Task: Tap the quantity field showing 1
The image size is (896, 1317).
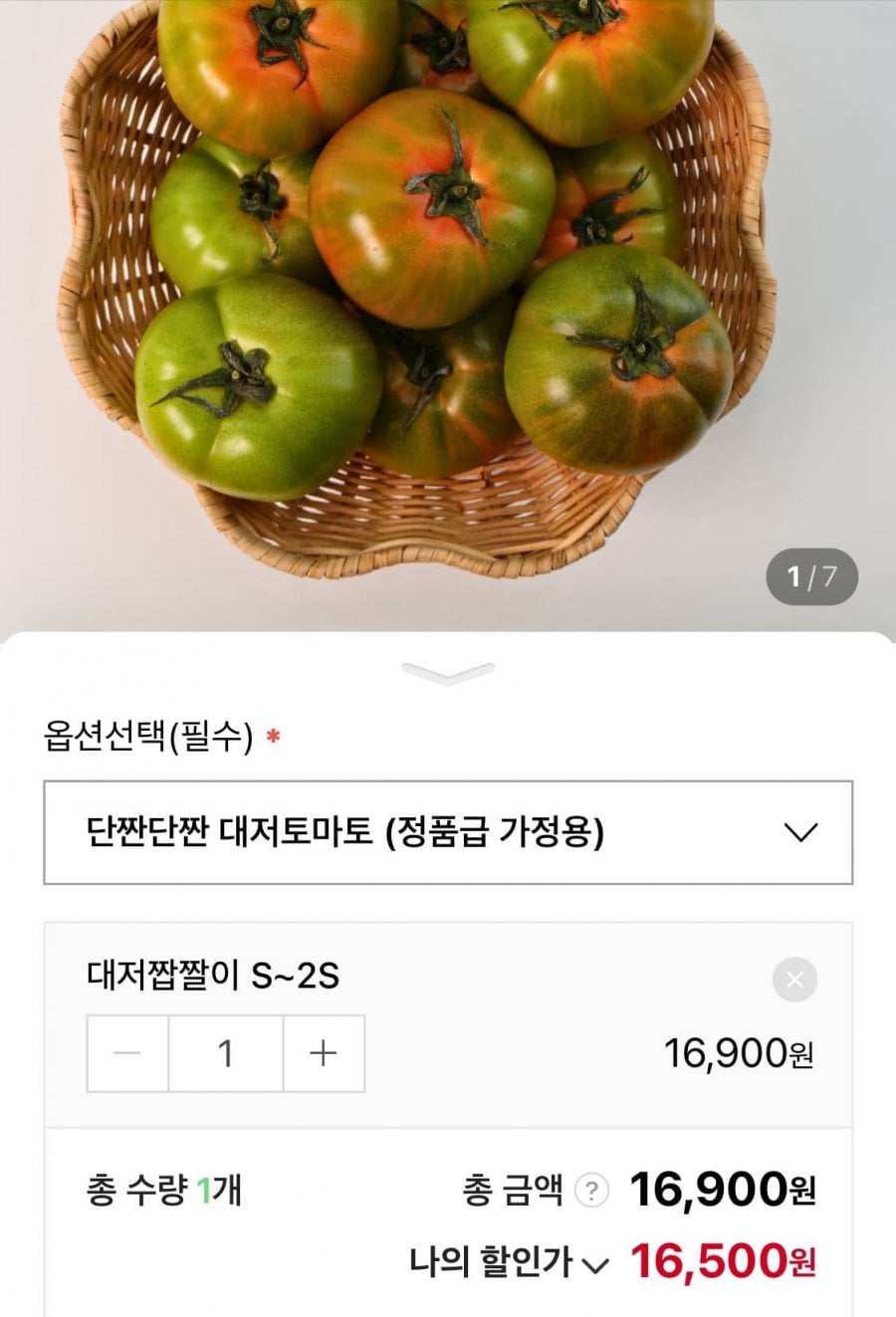Action: tap(226, 1053)
